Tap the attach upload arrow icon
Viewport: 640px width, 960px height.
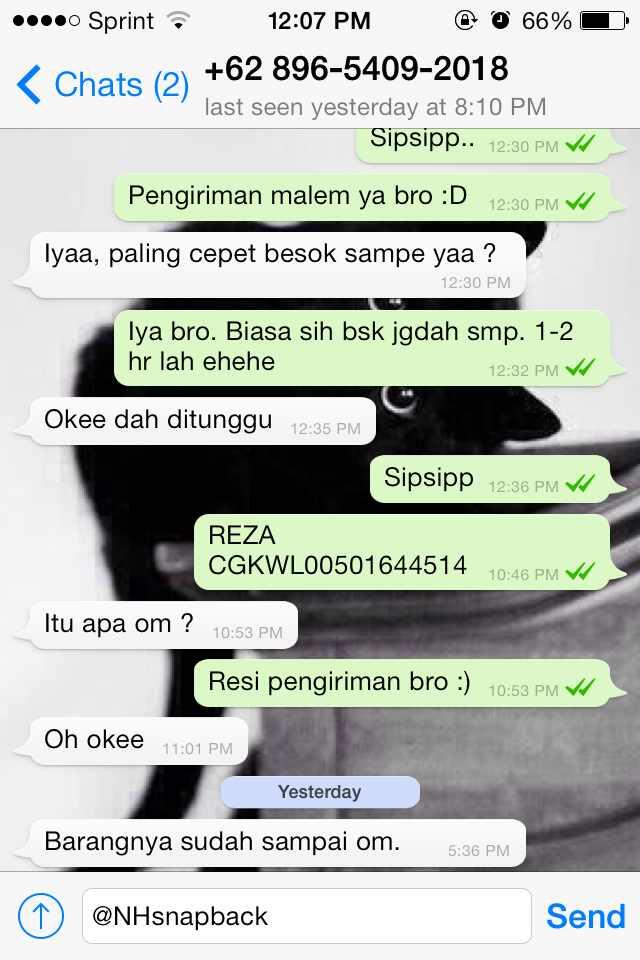(41, 915)
